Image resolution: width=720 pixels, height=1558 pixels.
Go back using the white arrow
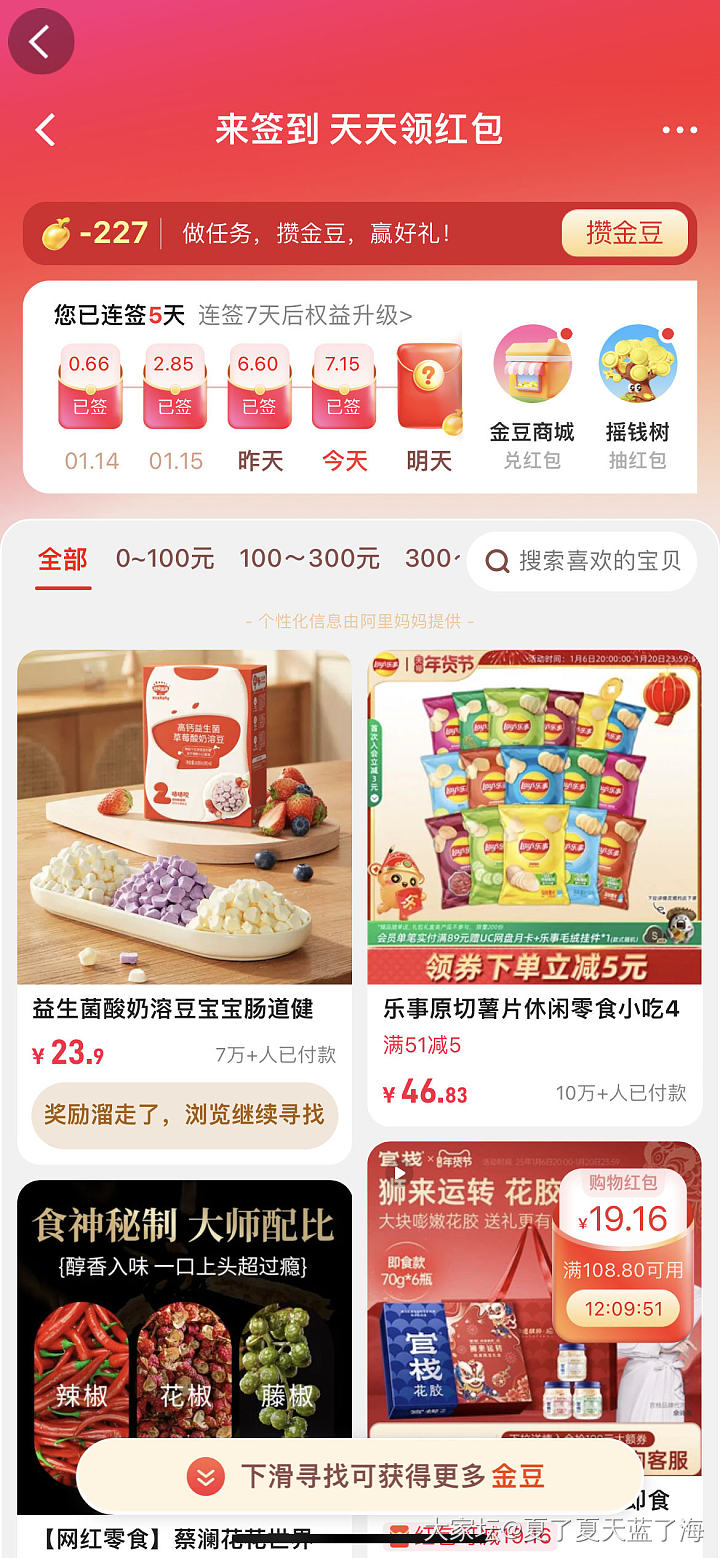[x=46, y=129]
